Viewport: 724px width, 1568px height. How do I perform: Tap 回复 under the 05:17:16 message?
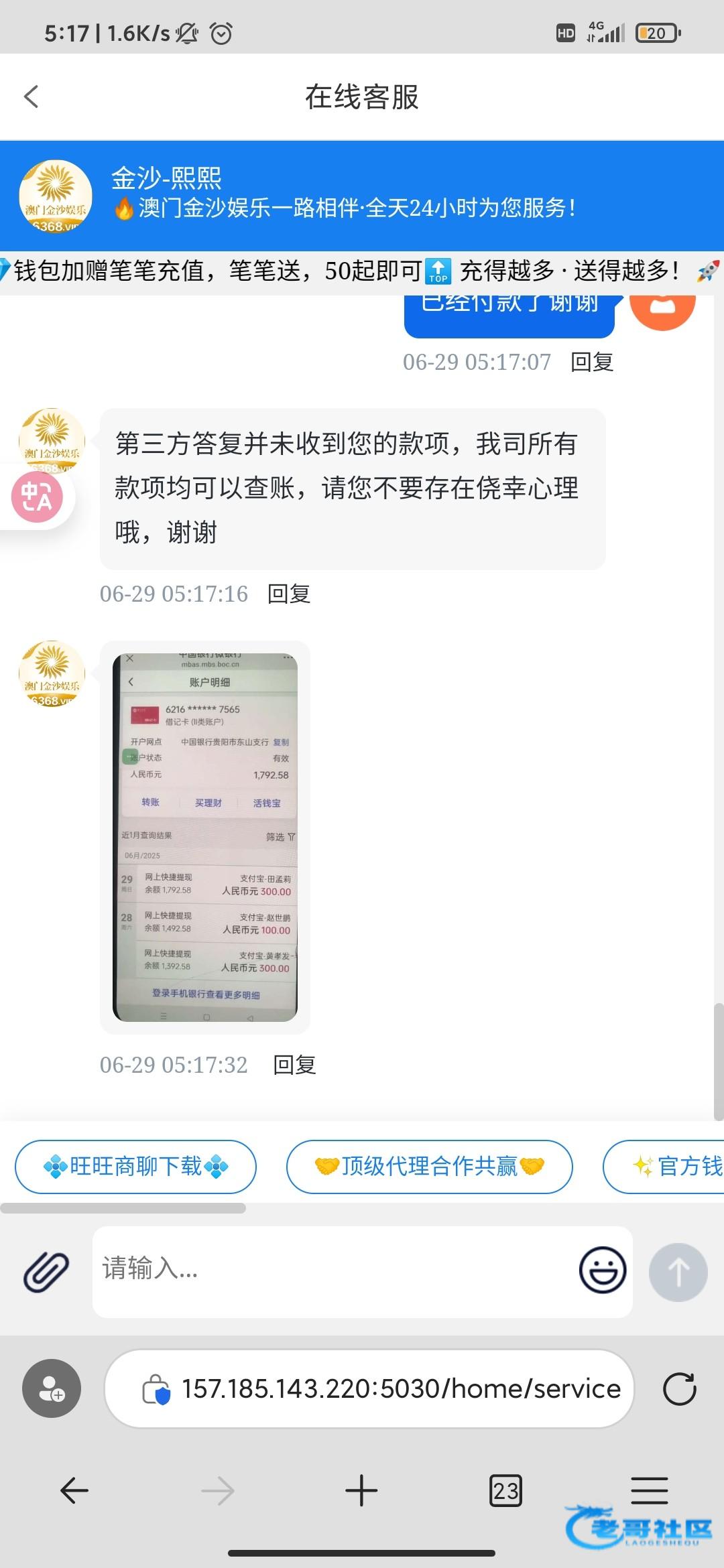click(289, 594)
